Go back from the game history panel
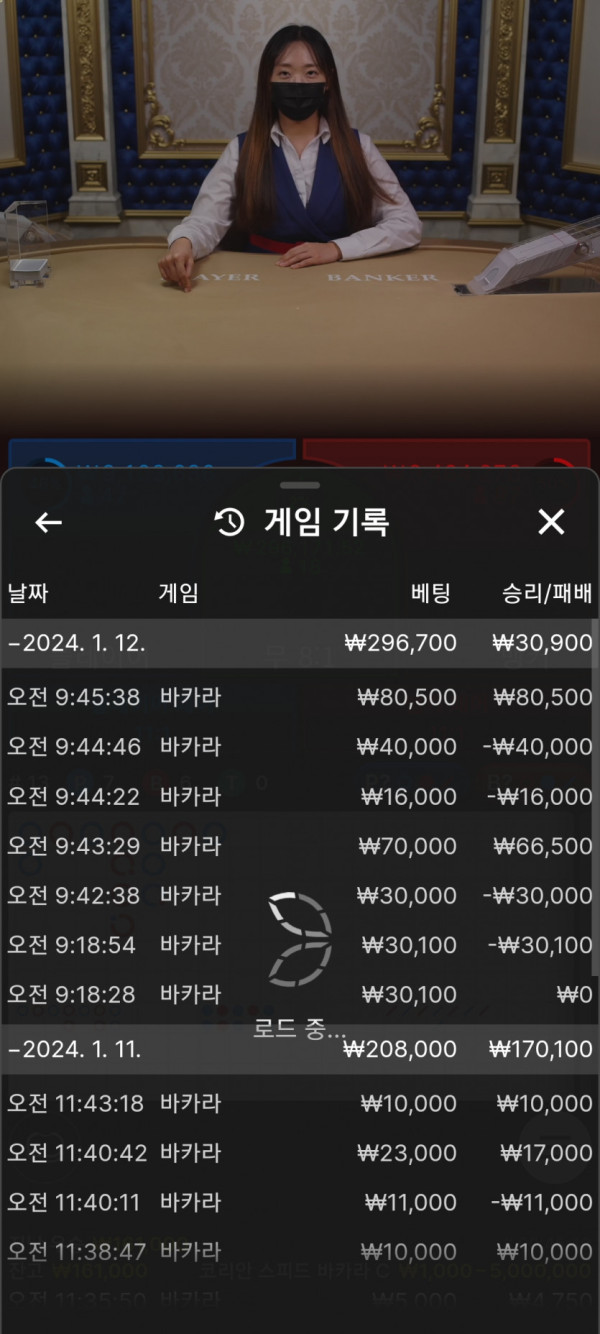 point(48,522)
